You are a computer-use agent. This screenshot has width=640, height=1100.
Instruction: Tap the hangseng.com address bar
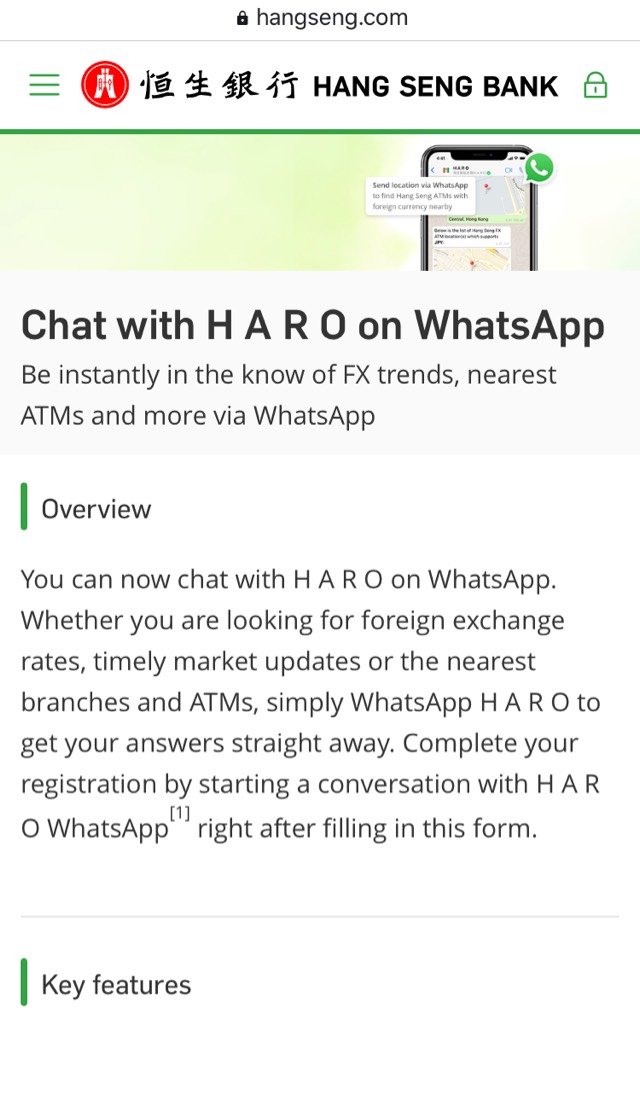322,18
